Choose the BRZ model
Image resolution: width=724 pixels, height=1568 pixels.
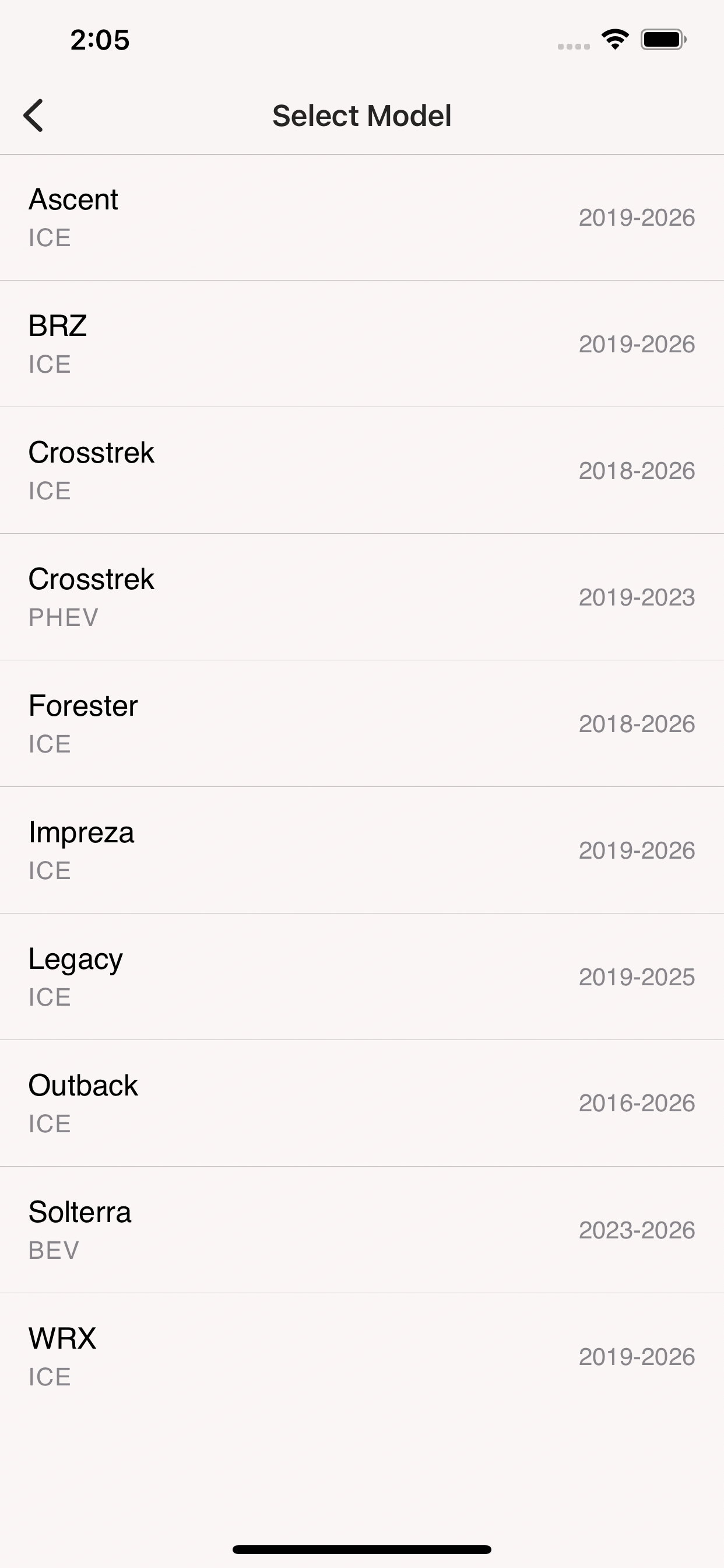(x=361, y=344)
